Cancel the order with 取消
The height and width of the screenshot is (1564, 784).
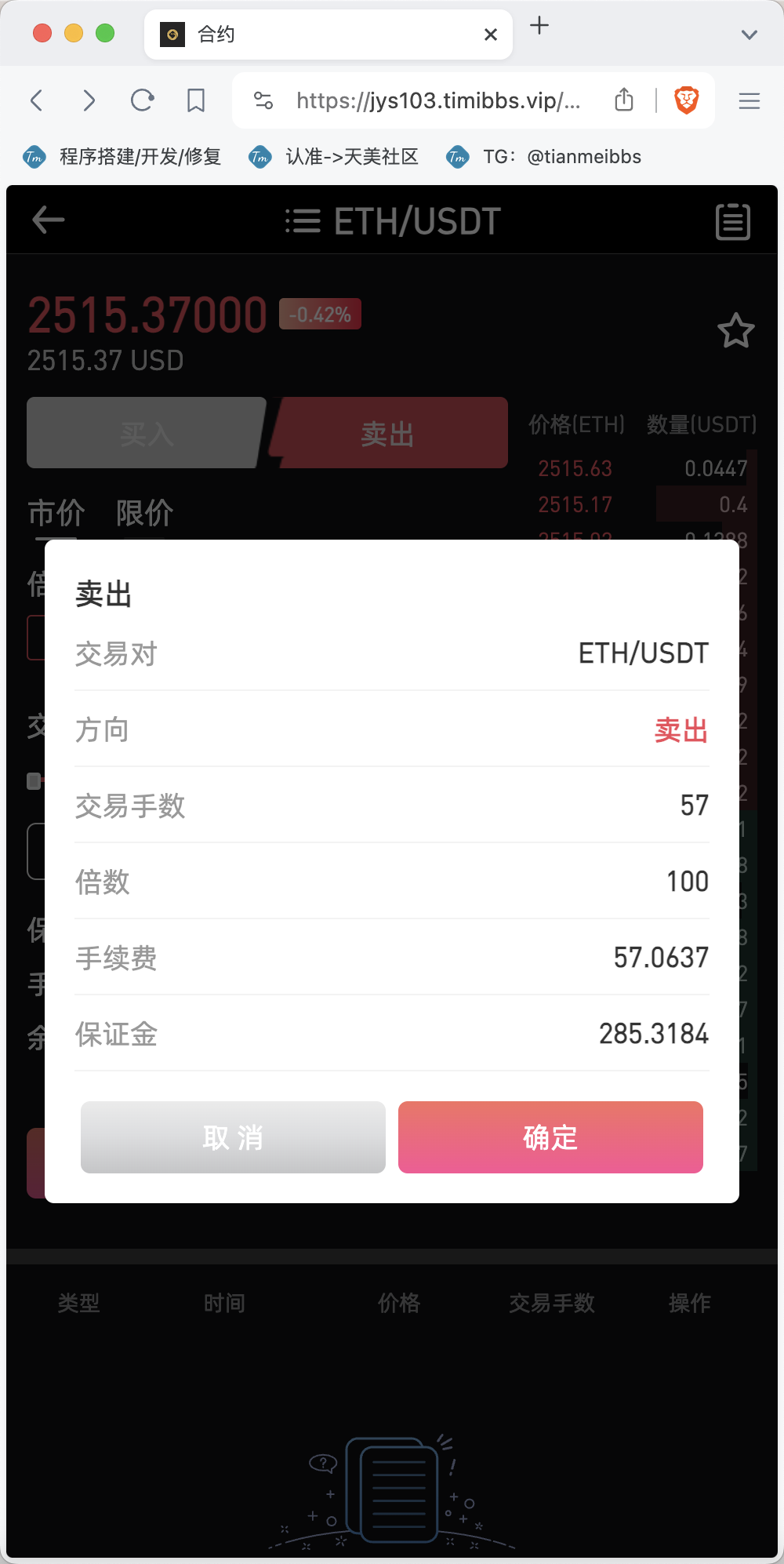pos(233,1137)
